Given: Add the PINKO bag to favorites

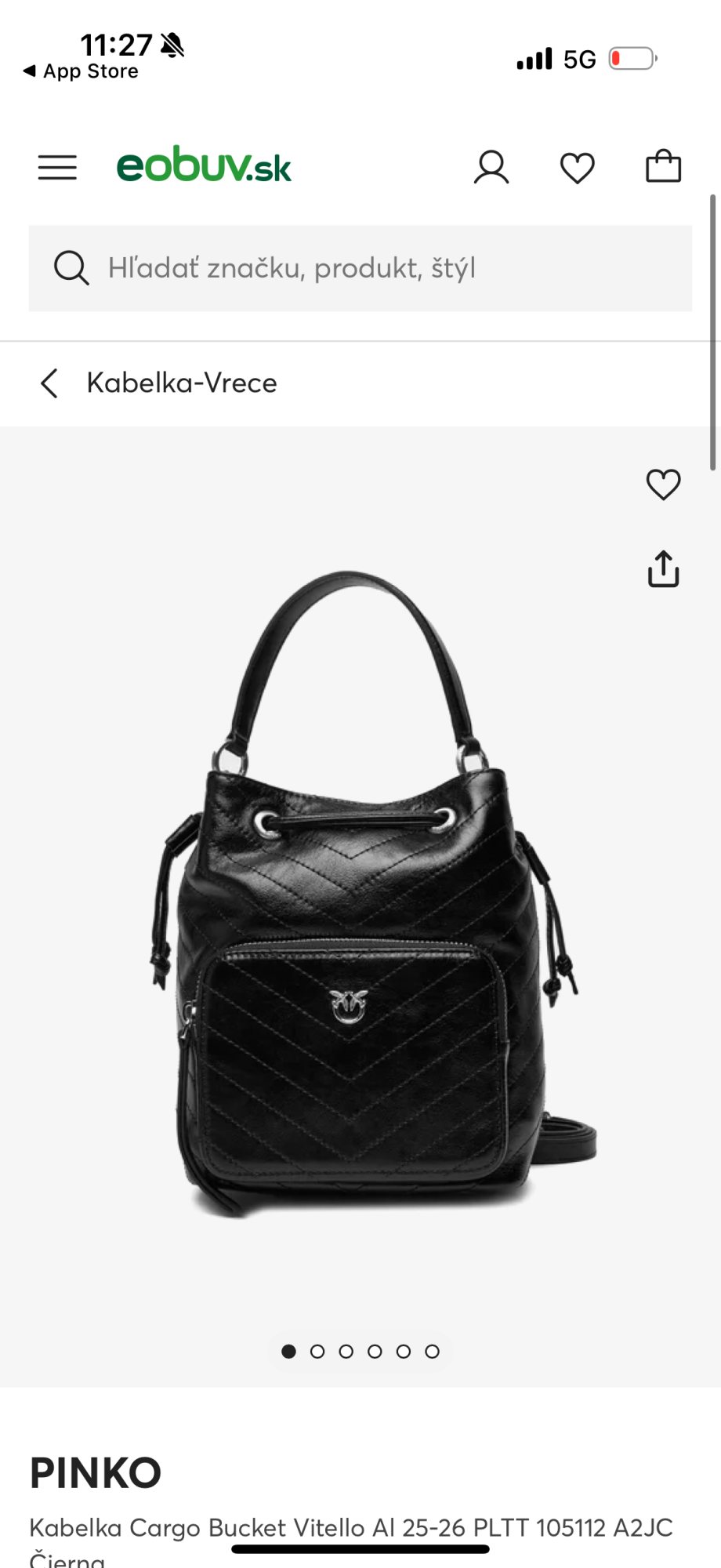Looking at the screenshot, I should (x=663, y=485).
